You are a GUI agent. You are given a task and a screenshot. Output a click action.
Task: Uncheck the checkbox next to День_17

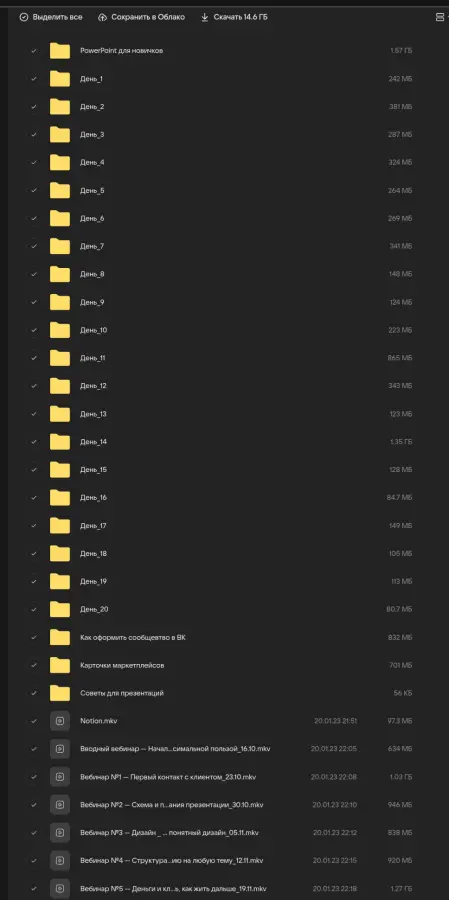coord(34,526)
